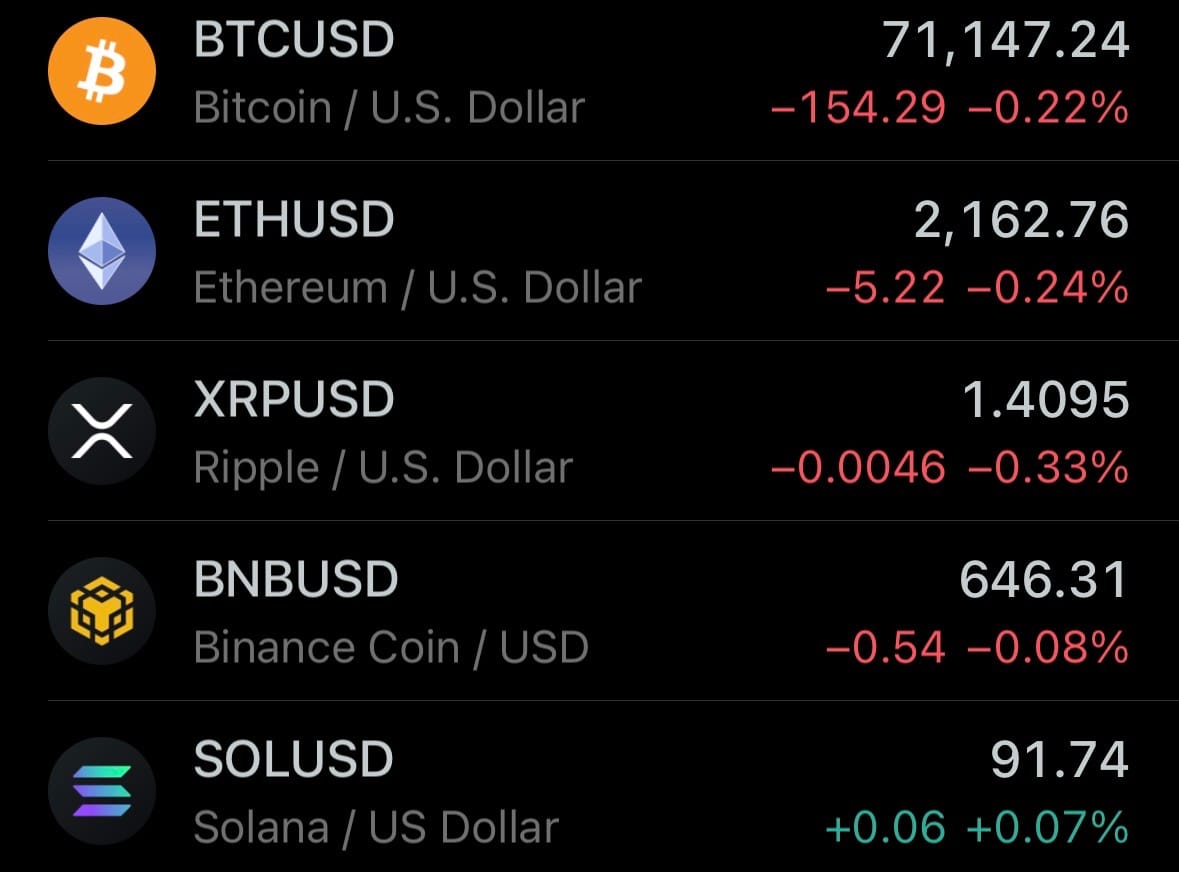Open the BNBUSD Binance Coin row

589,612
